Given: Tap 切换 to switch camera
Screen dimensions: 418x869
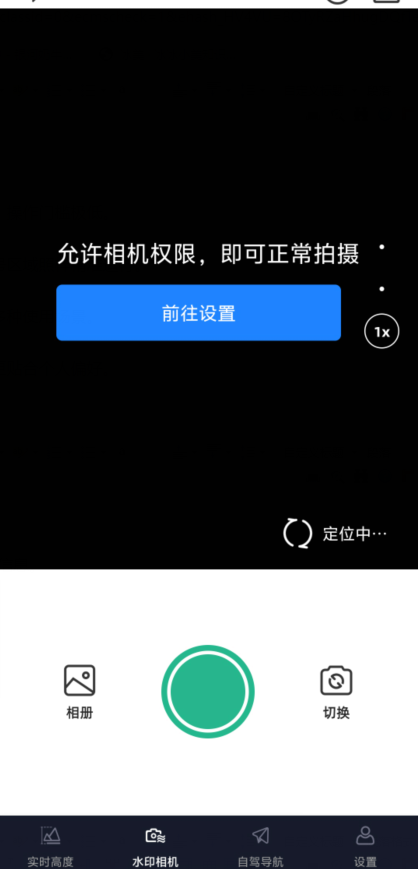Looking at the screenshot, I should point(336,692).
